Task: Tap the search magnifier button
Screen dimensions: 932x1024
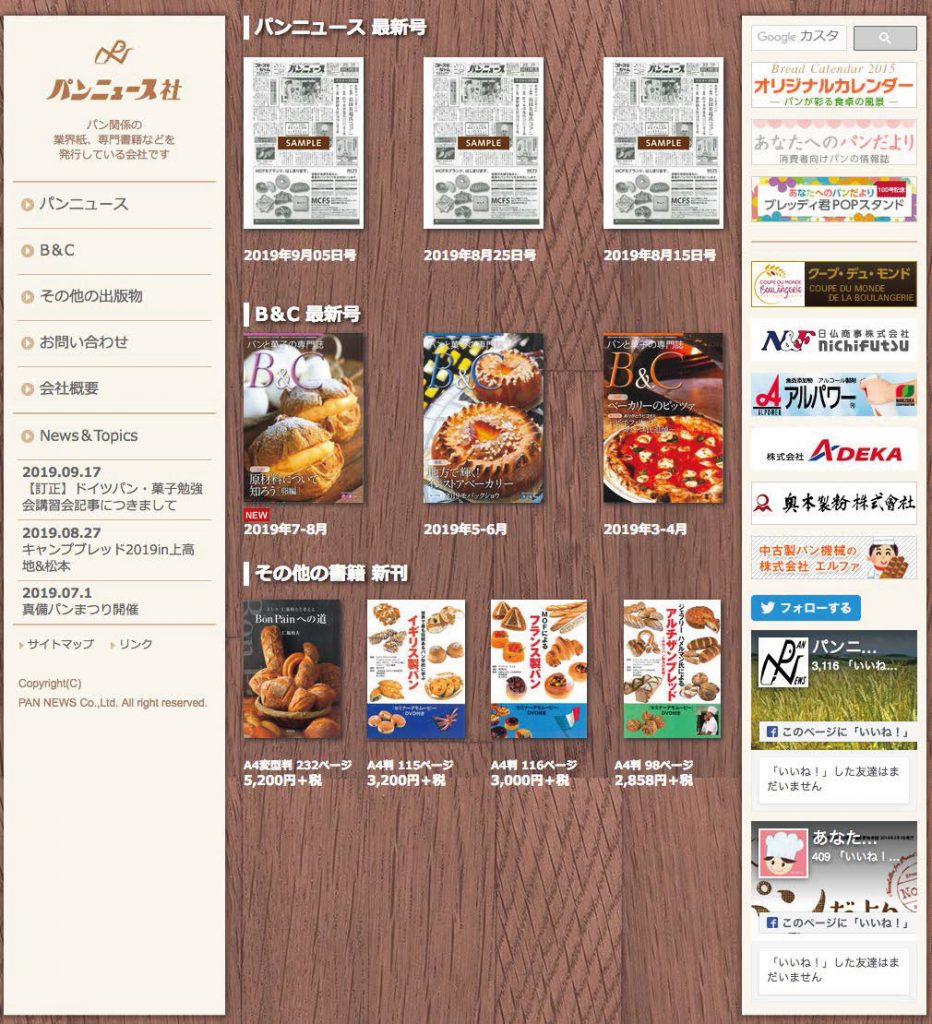Action: coord(884,38)
